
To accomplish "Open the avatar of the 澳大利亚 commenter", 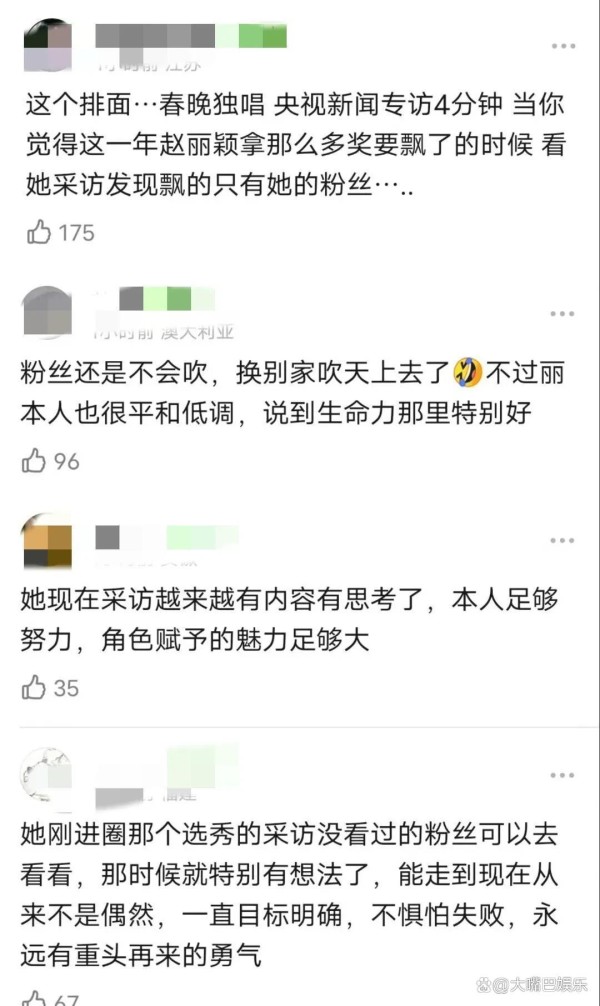I will click(47, 311).
